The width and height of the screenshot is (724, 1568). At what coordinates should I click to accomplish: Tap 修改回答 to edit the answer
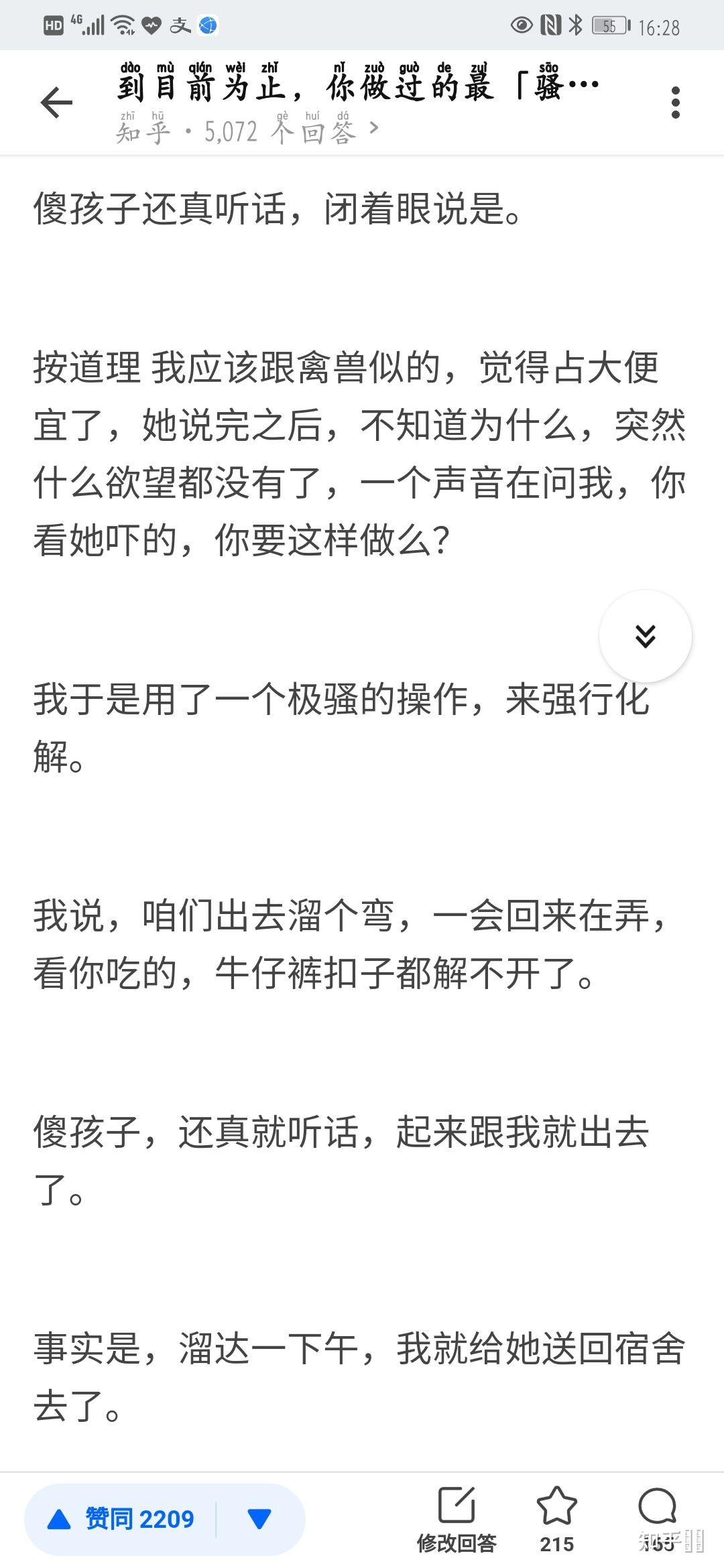click(457, 1520)
